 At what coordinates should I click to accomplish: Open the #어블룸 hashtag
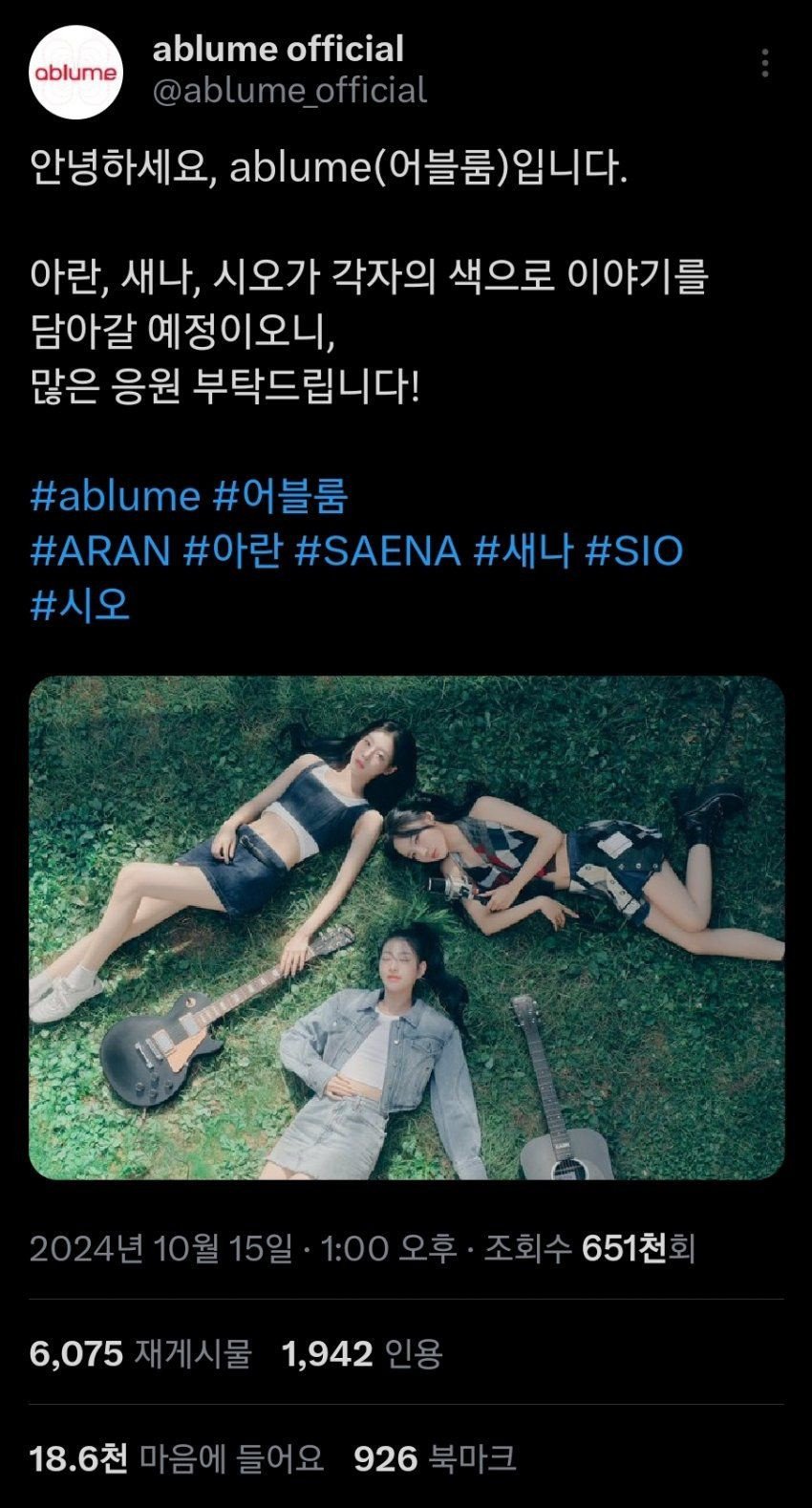point(280,495)
